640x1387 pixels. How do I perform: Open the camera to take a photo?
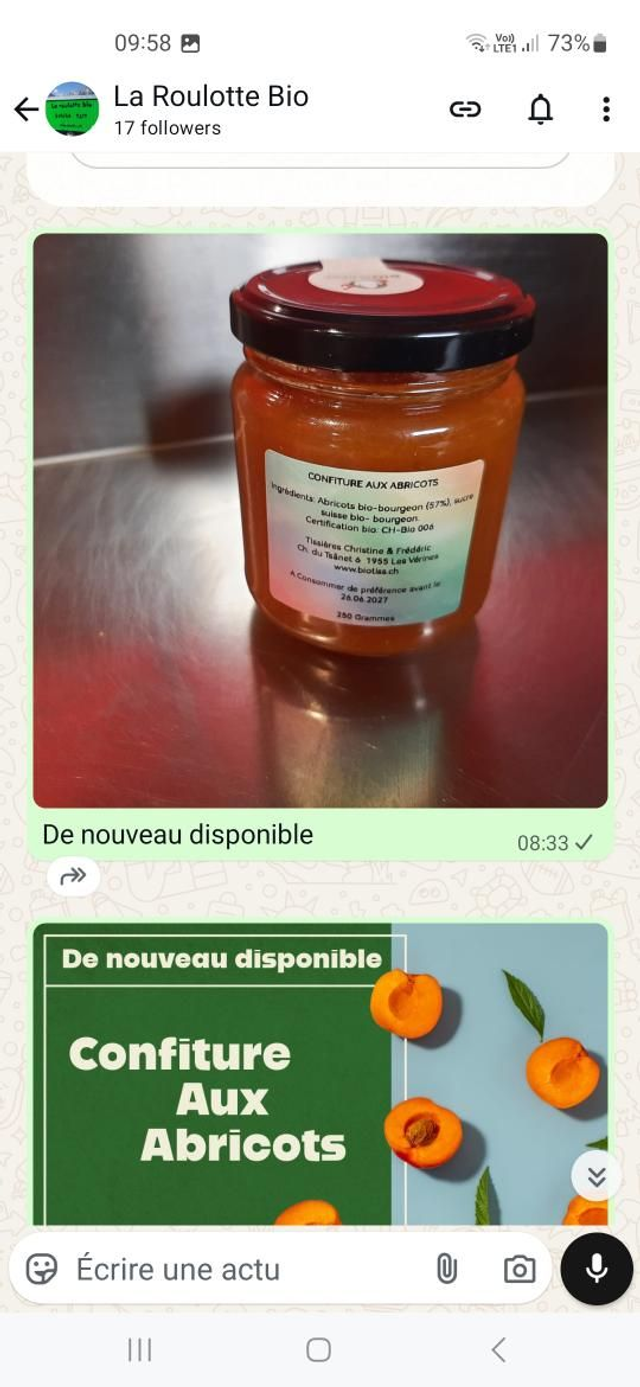click(519, 1269)
